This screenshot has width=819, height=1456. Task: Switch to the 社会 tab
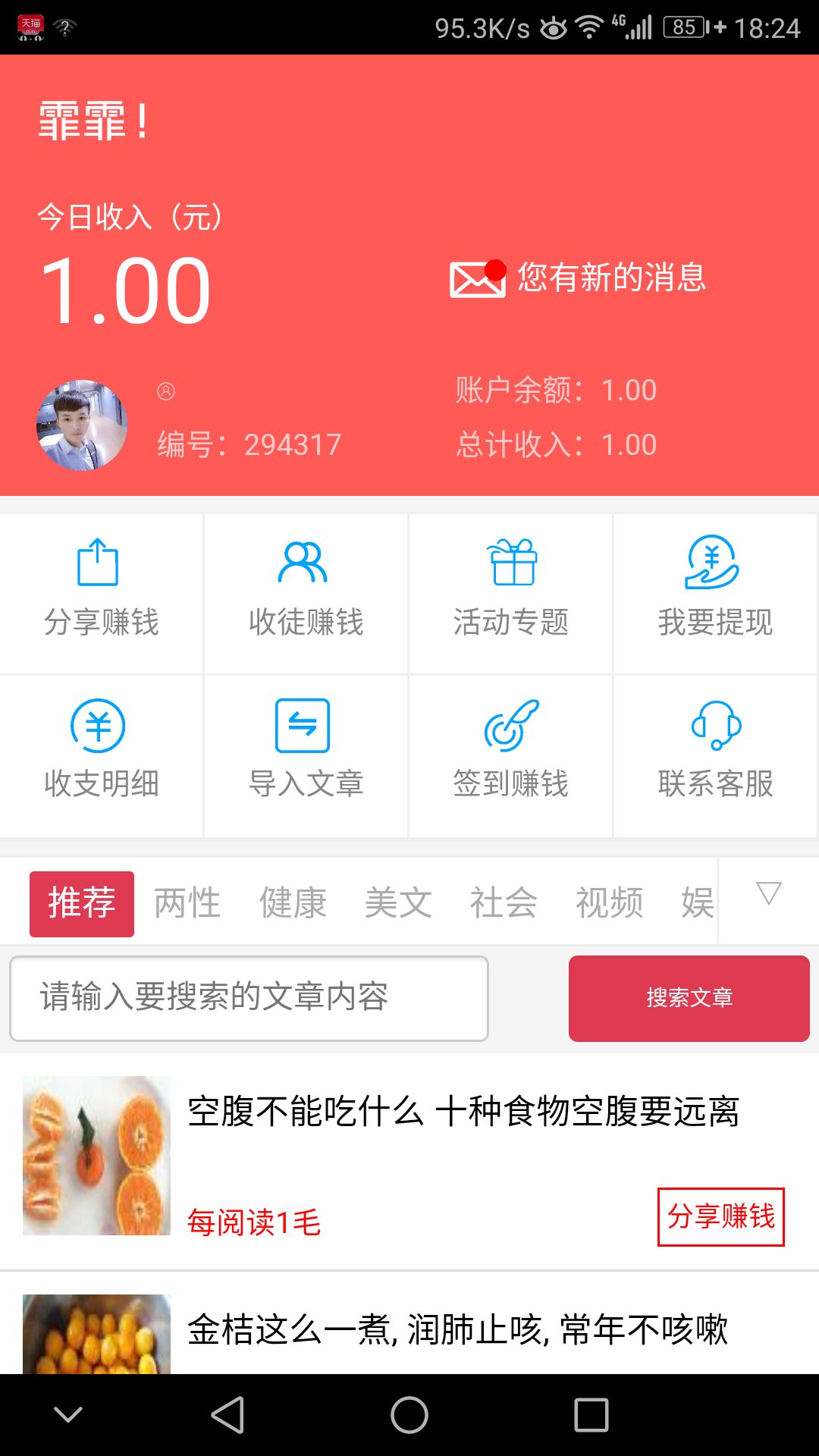pyautogui.click(x=504, y=903)
